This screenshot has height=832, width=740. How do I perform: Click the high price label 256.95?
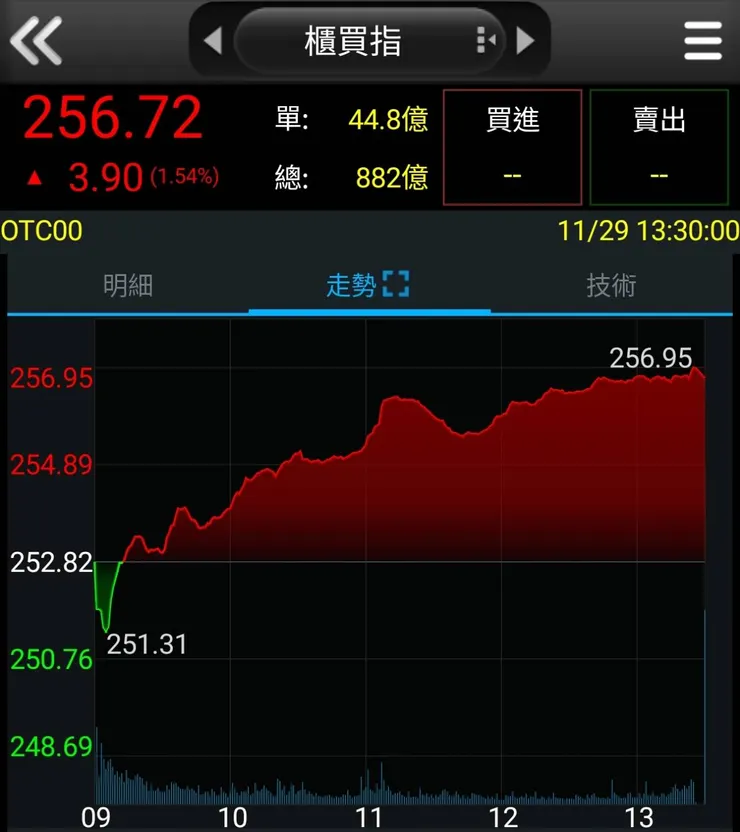pyautogui.click(x=651, y=358)
